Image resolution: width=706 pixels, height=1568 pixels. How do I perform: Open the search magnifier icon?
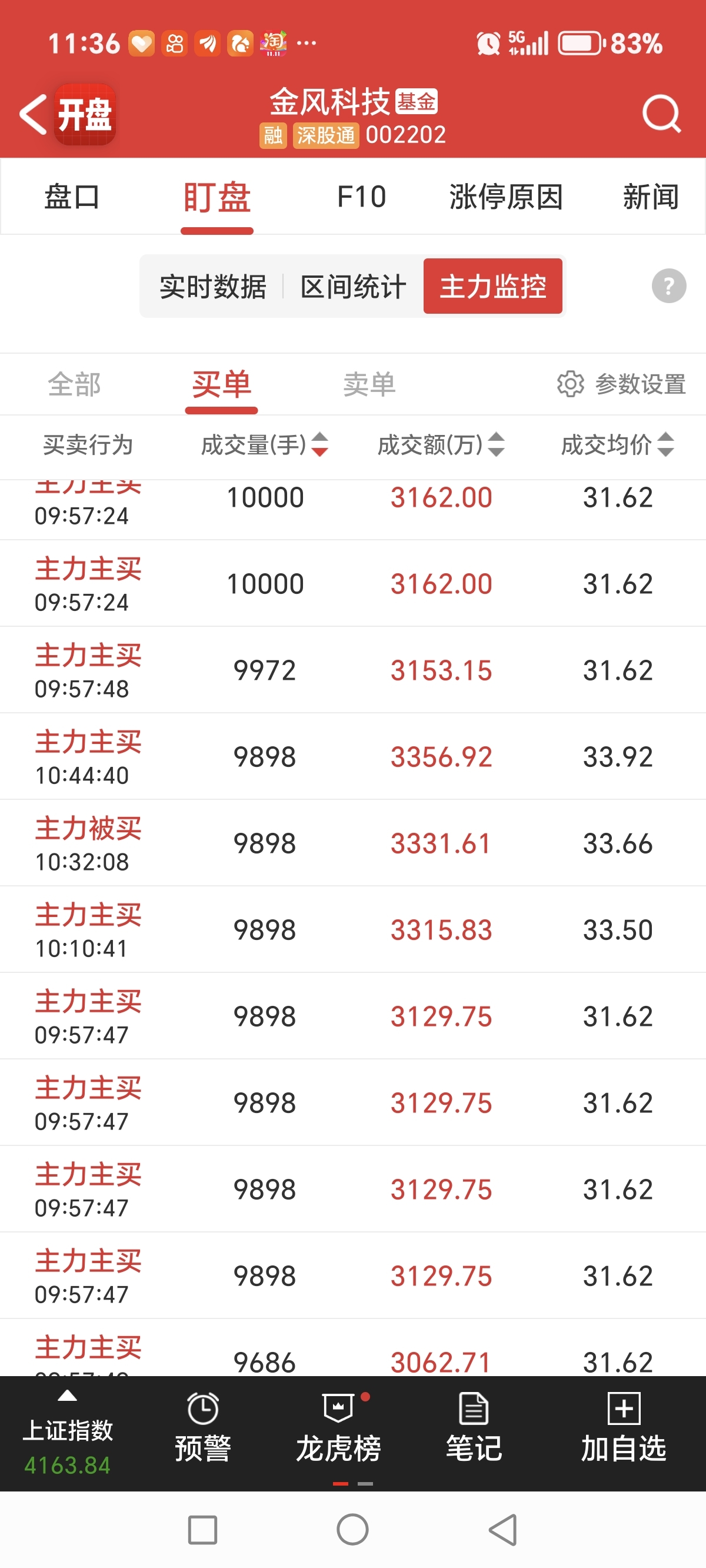point(661,114)
